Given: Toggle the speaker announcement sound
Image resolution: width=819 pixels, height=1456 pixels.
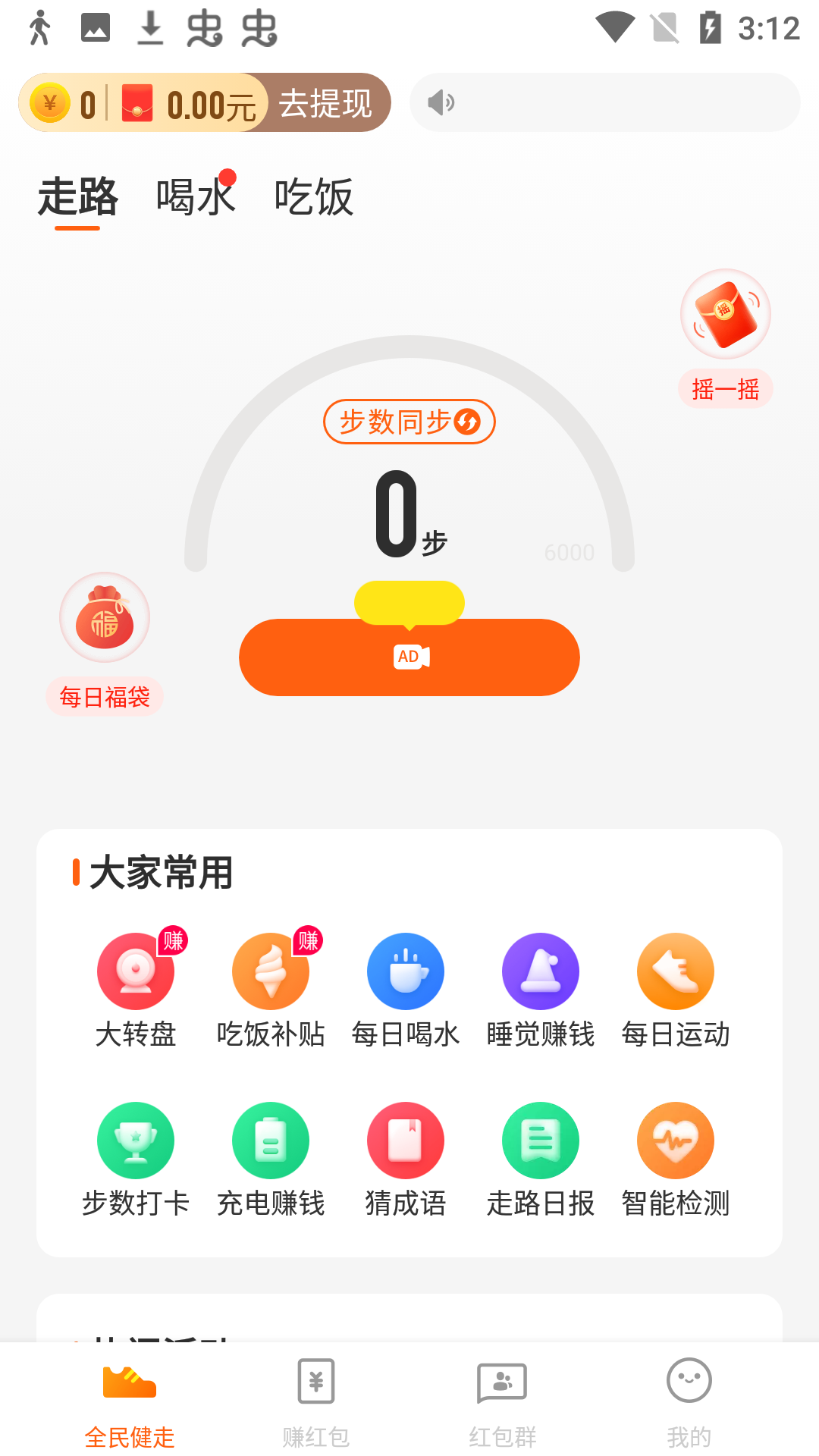Looking at the screenshot, I should point(442,102).
